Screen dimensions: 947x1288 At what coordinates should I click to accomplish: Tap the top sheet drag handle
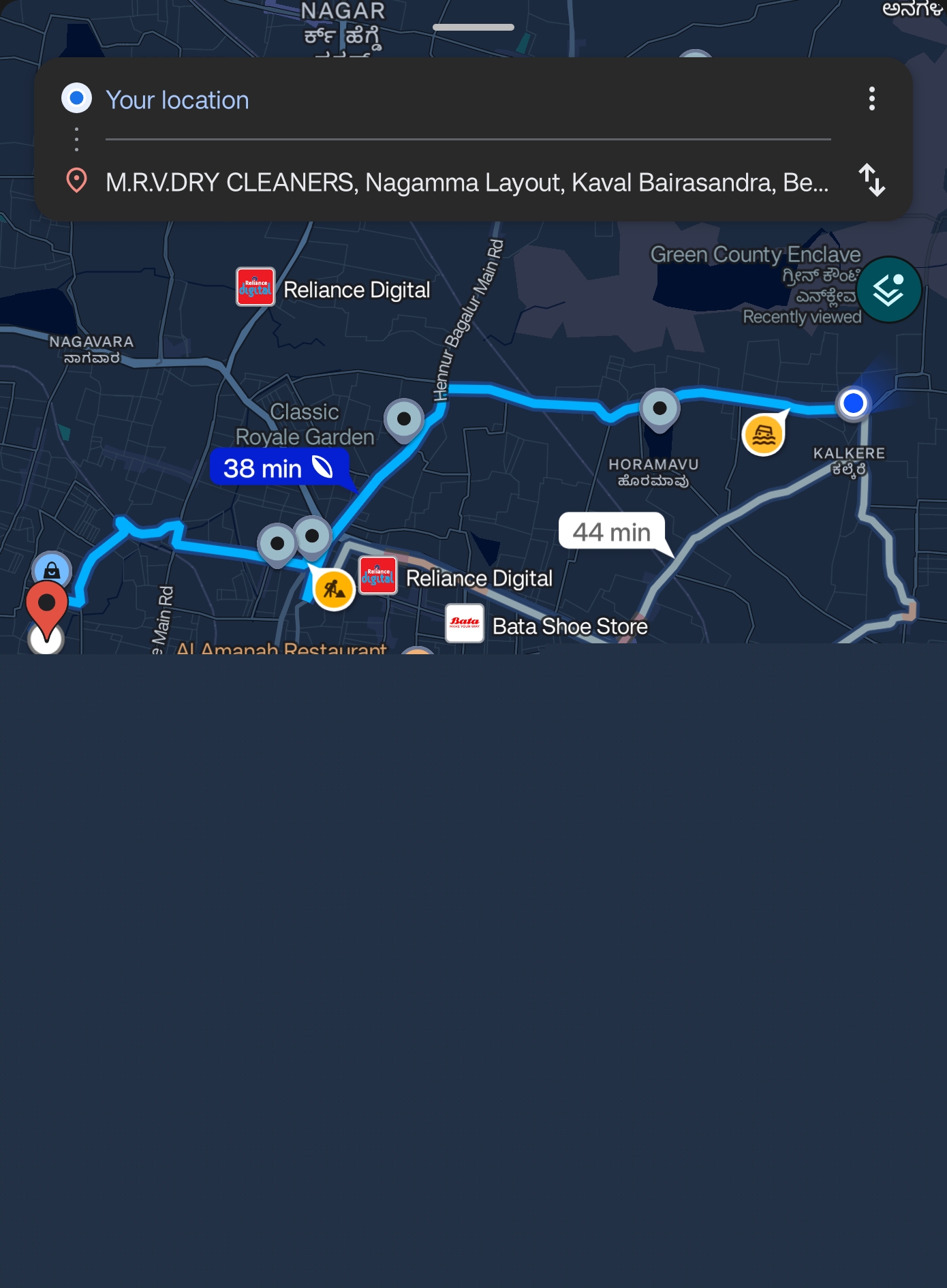pyautogui.click(x=473, y=27)
